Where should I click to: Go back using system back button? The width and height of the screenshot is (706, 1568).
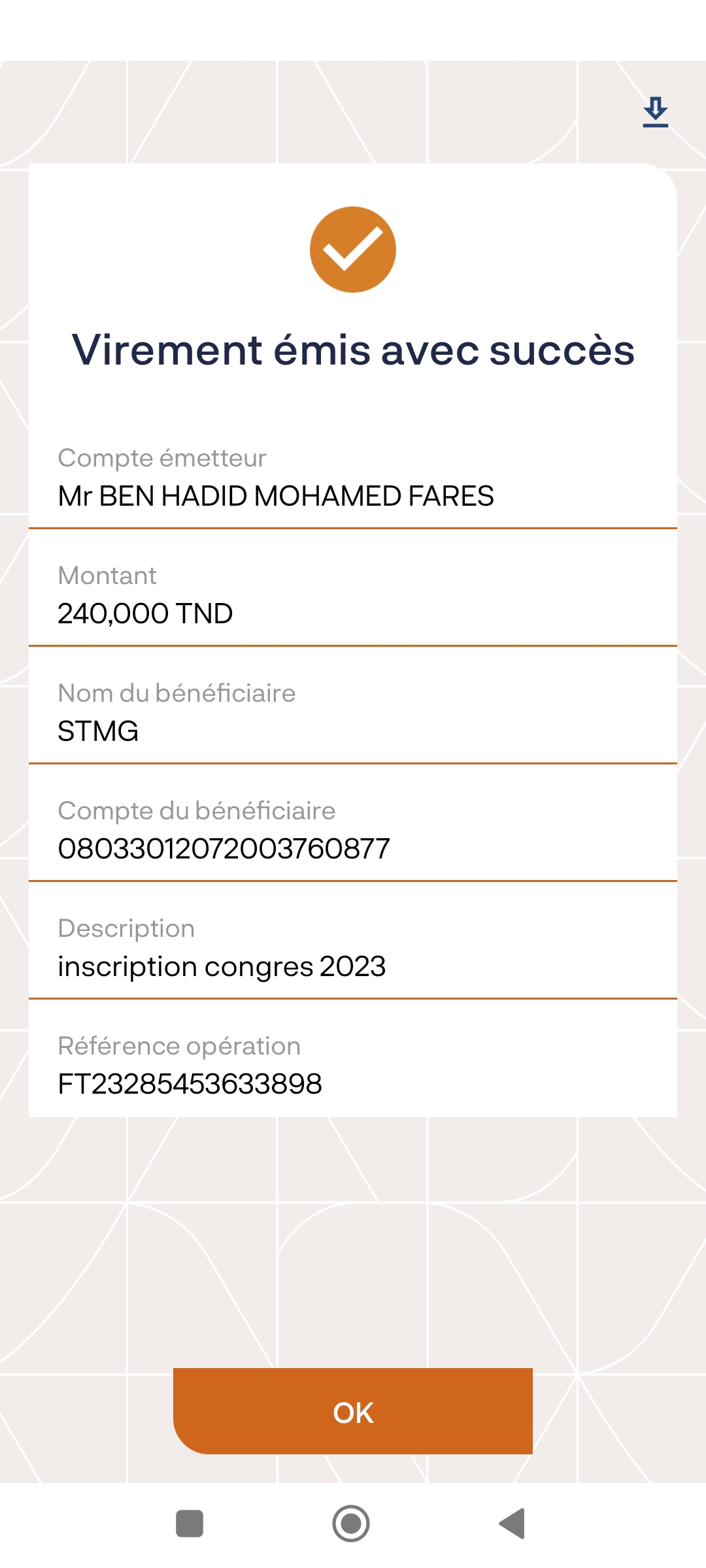coord(513,1524)
